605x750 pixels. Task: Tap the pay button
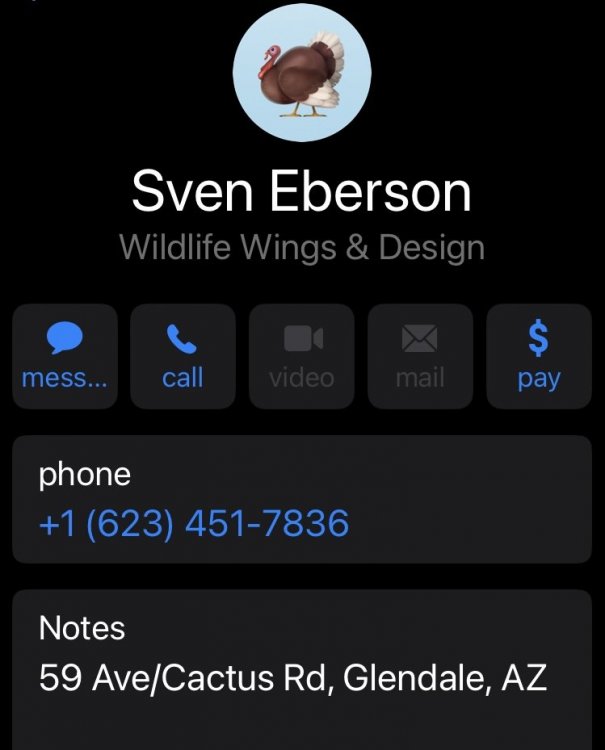pos(539,357)
